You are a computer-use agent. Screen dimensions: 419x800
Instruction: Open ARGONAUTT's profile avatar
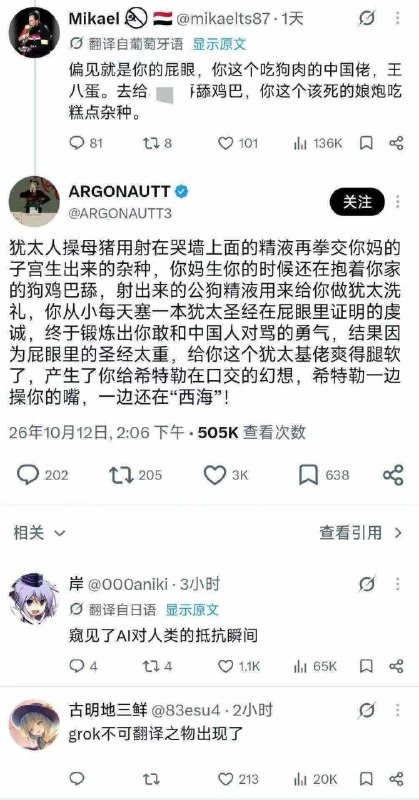pyautogui.click(x=34, y=202)
